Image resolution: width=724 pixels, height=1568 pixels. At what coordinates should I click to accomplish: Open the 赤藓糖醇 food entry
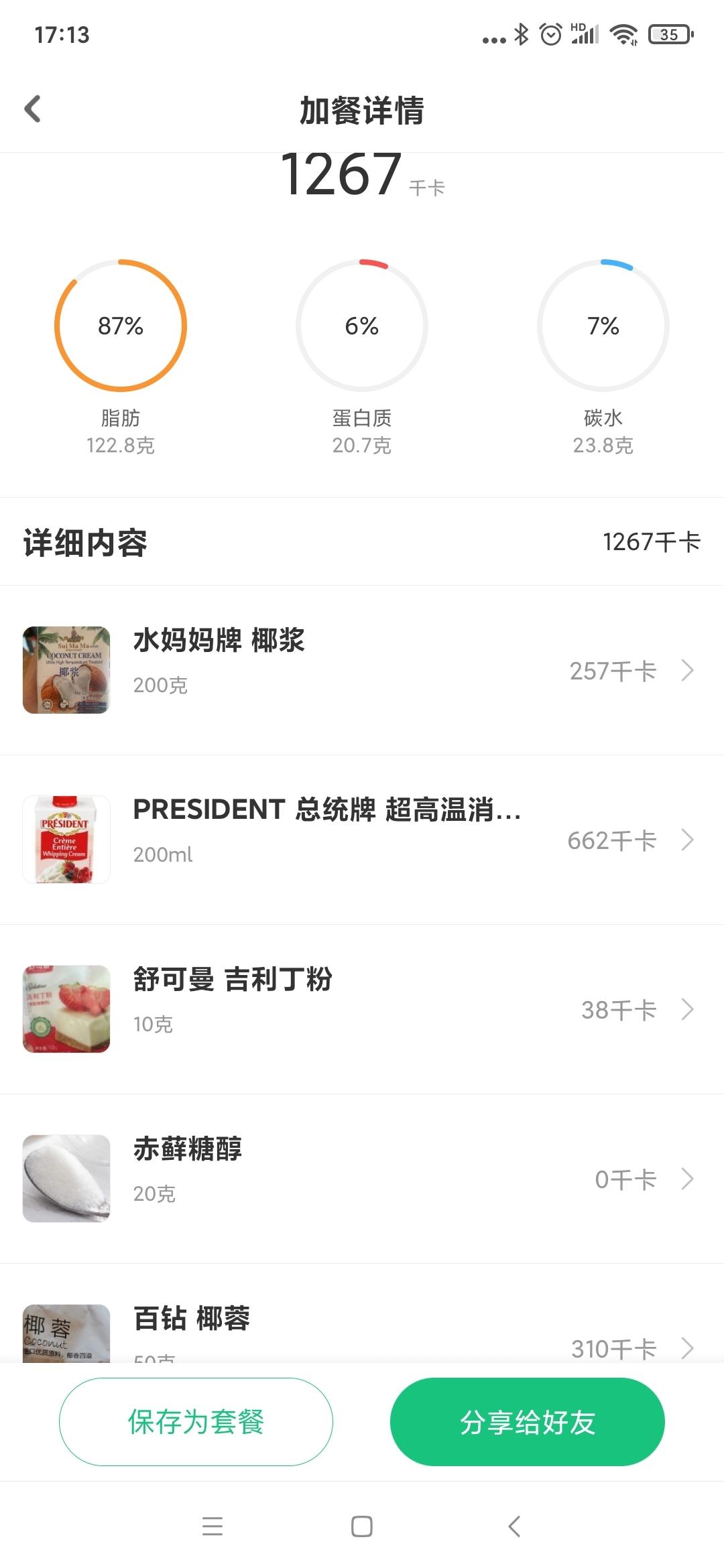362,1179
